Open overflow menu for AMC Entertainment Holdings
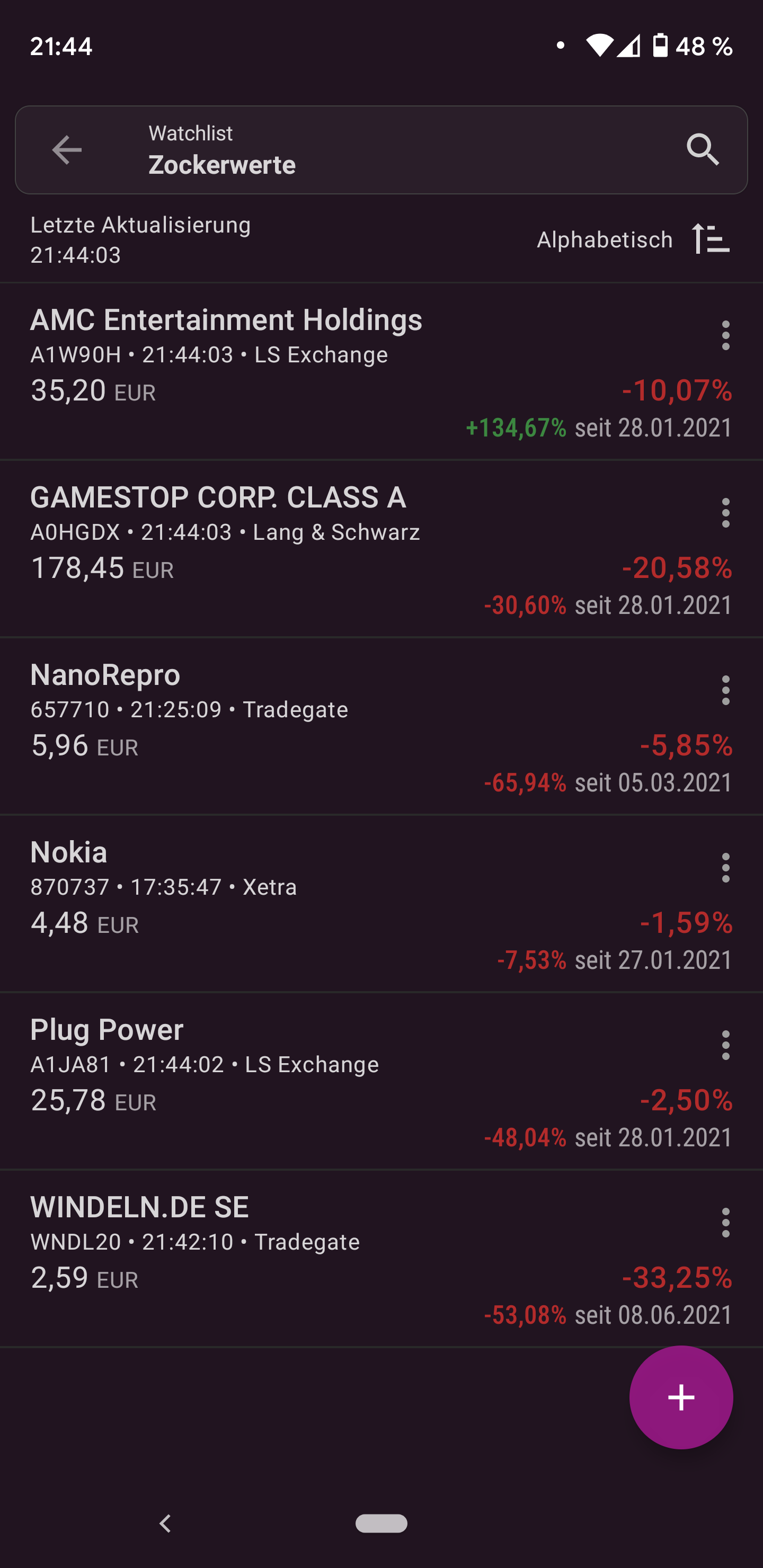The width and height of the screenshot is (763, 1568). pyautogui.click(x=725, y=335)
